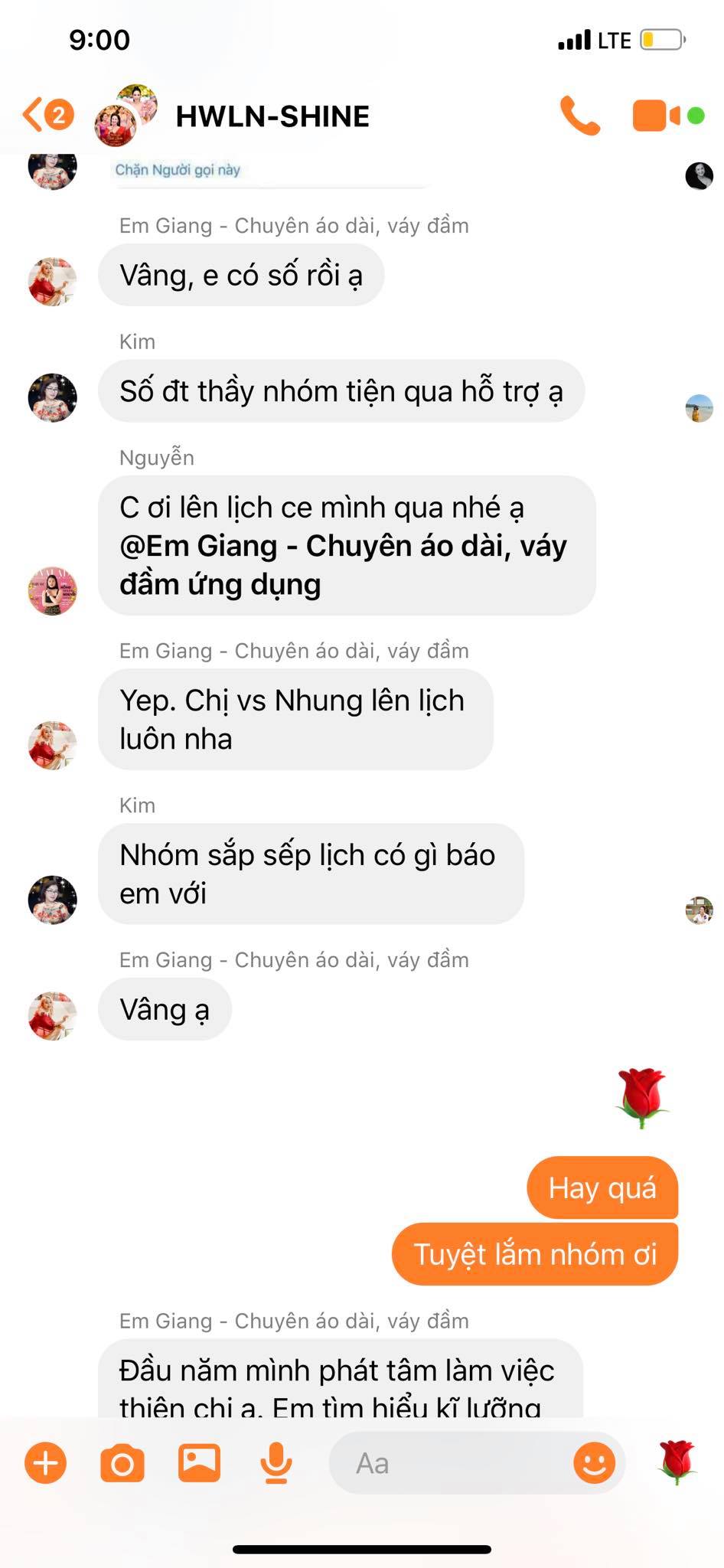724x1568 pixels.
Task: Record a voice message
Action: click(x=276, y=1463)
